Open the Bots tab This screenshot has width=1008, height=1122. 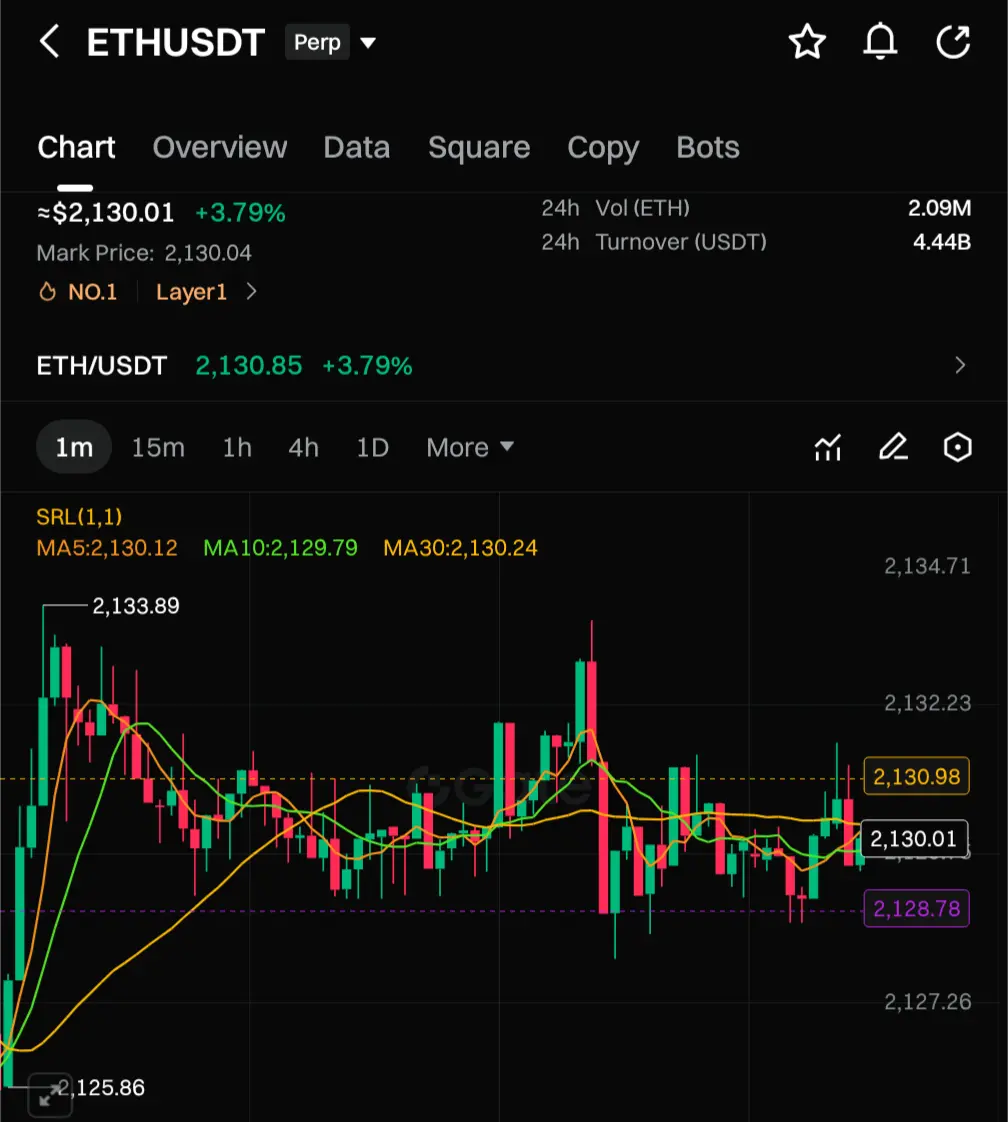pyautogui.click(x=708, y=147)
